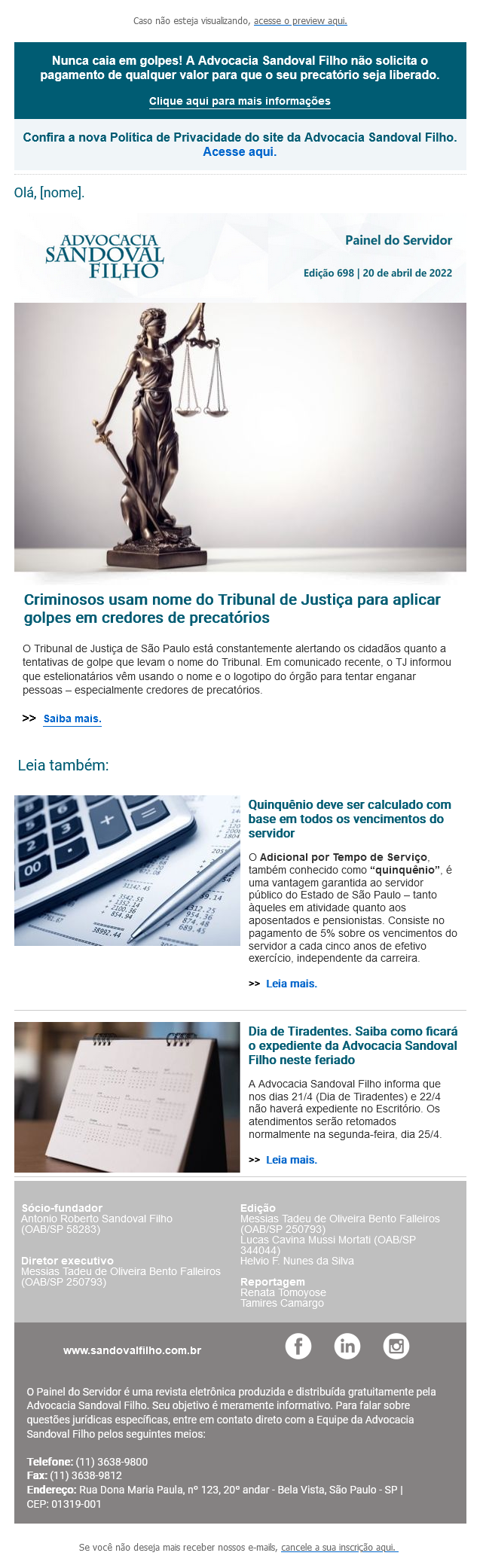This screenshot has height=1568, width=483.
Task: Open the email preview link at the top
Action: point(300,21)
